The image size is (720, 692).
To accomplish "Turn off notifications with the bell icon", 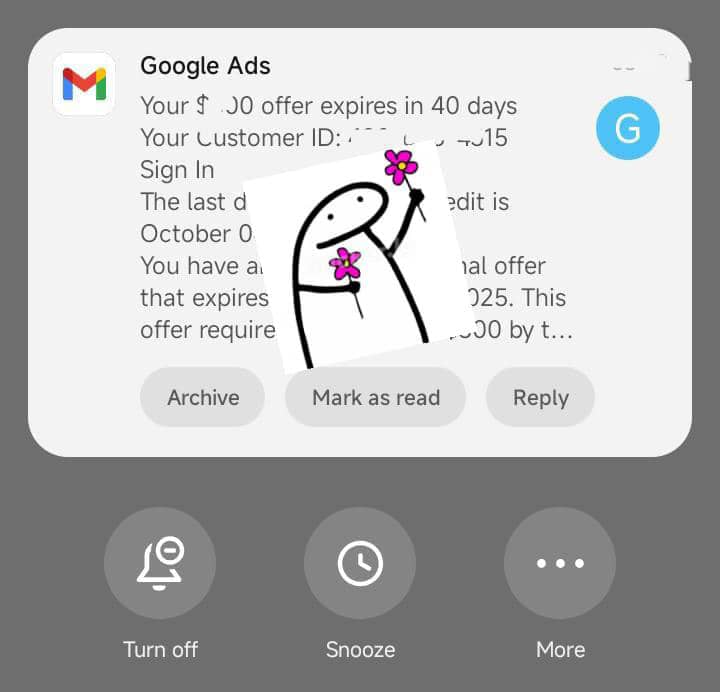I will pyautogui.click(x=160, y=563).
